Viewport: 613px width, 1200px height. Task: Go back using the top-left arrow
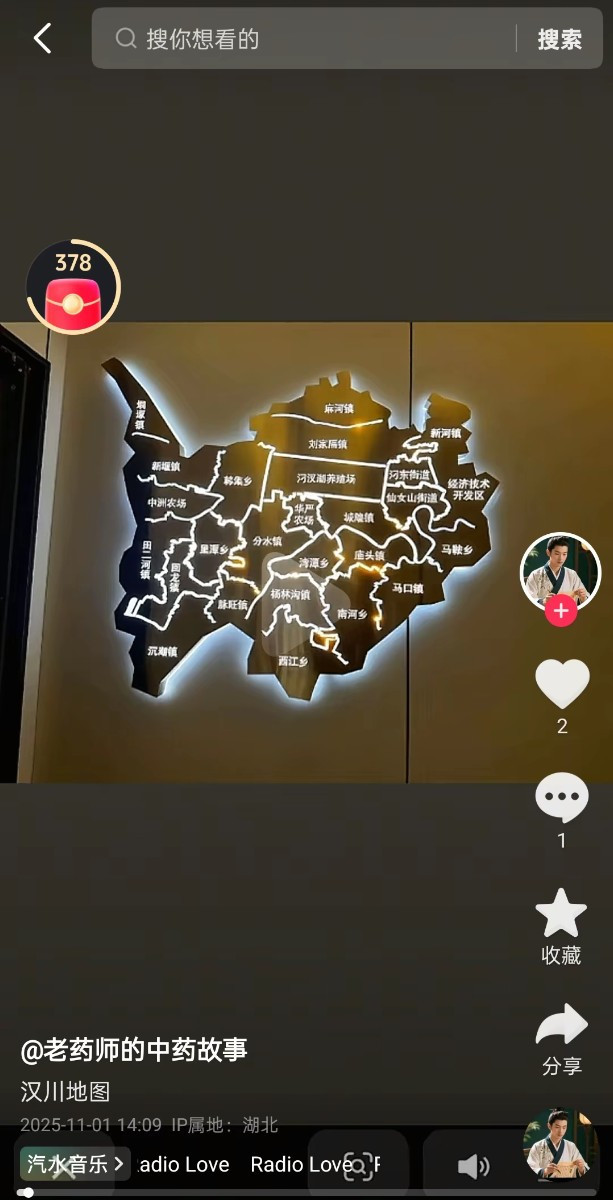[x=42, y=39]
